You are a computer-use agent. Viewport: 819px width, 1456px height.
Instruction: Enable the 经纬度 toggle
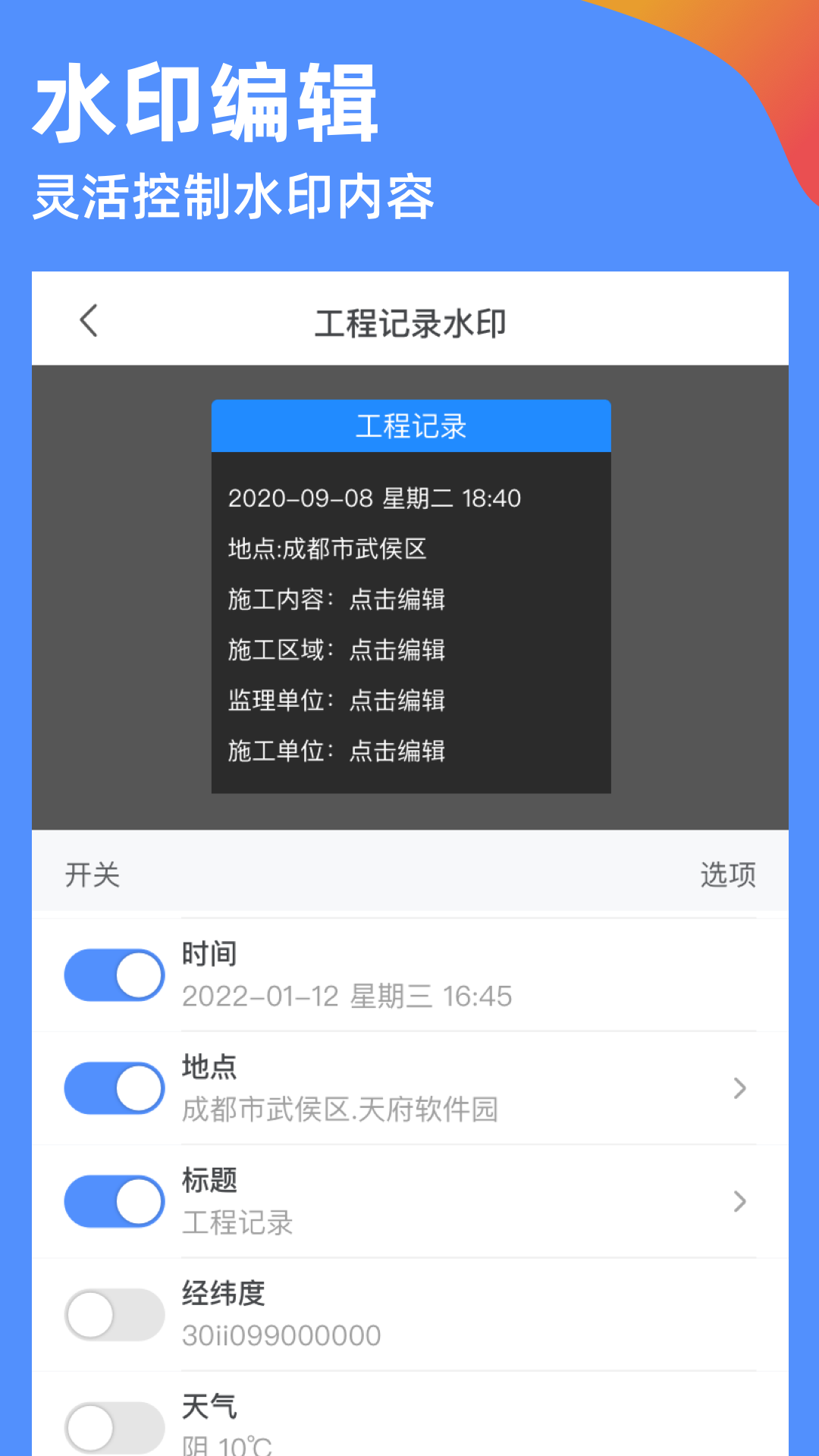(115, 1316)
